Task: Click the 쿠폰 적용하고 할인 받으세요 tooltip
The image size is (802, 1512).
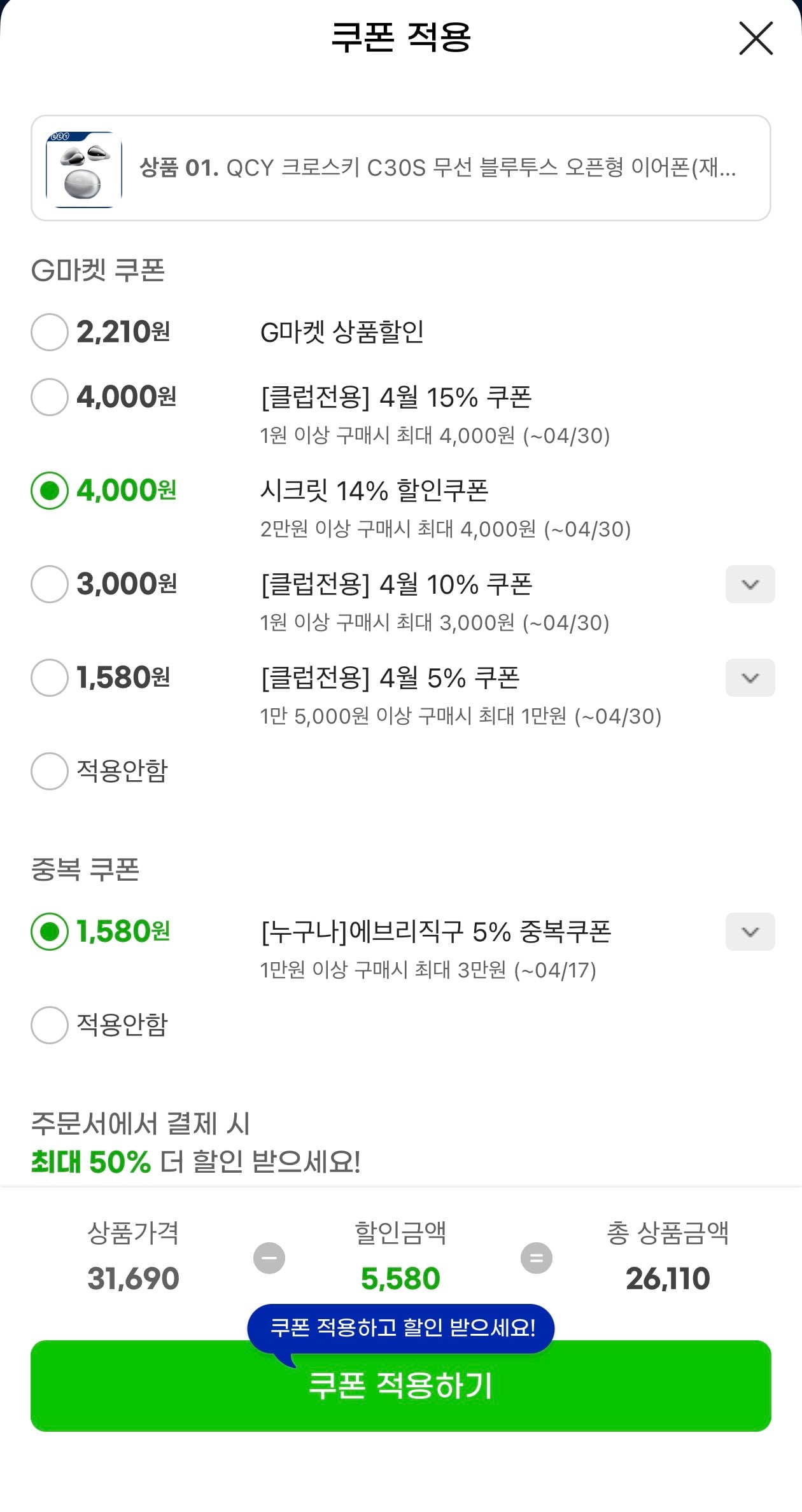Action: [x=401, y=1327]
